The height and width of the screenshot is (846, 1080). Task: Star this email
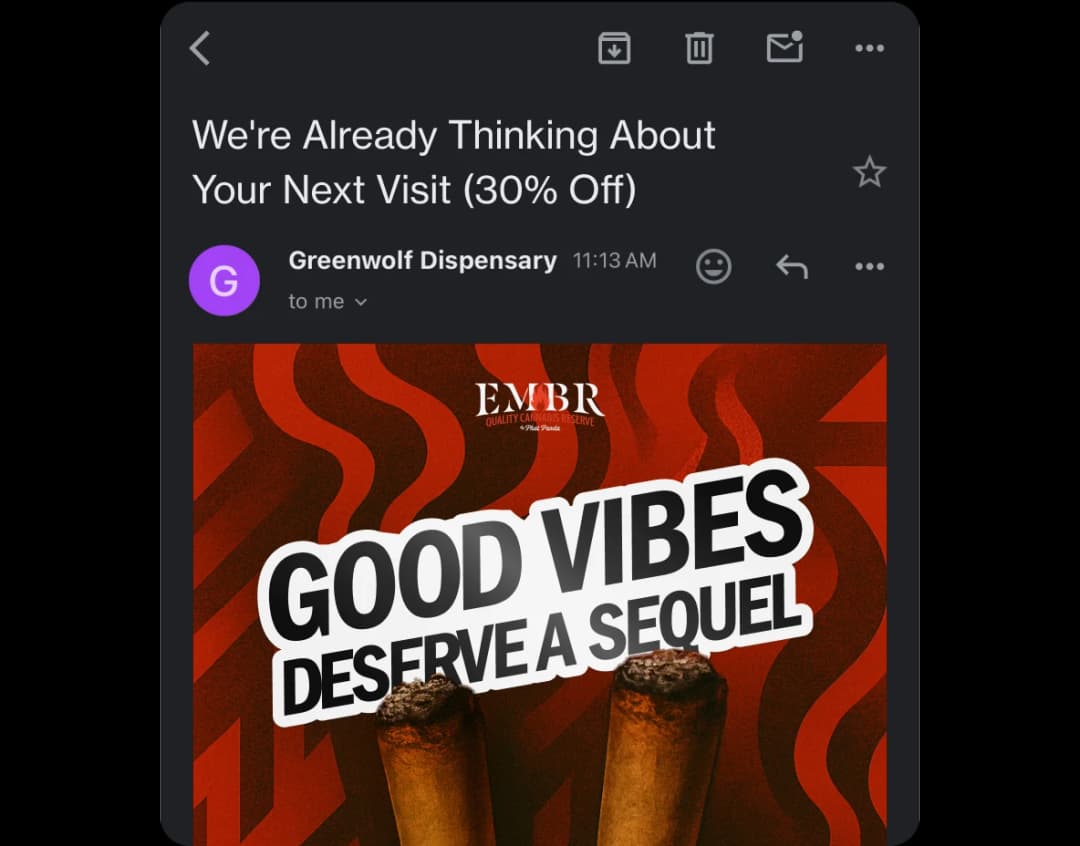pyautogui.click(x=869, y=173)
